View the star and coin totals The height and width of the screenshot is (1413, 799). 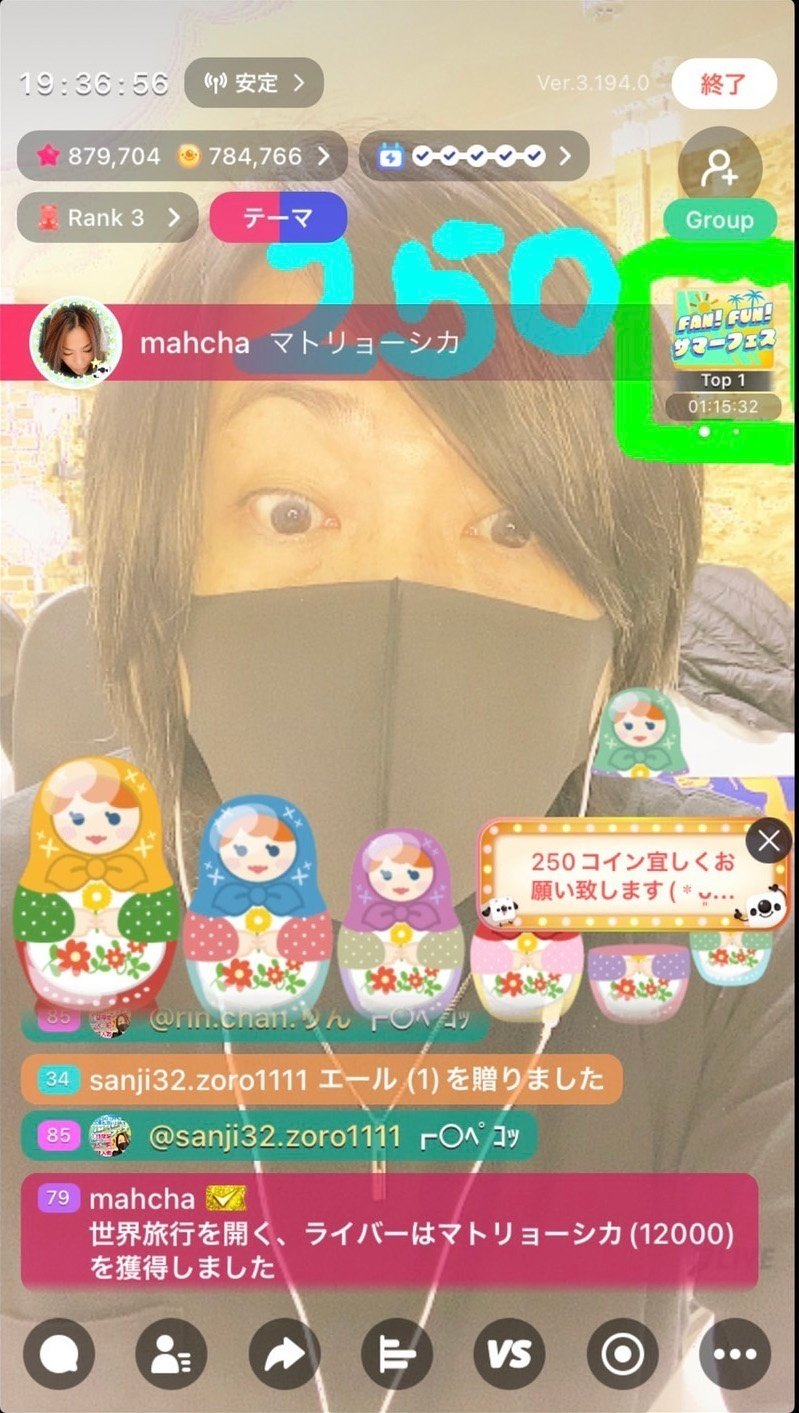point(182,156)
